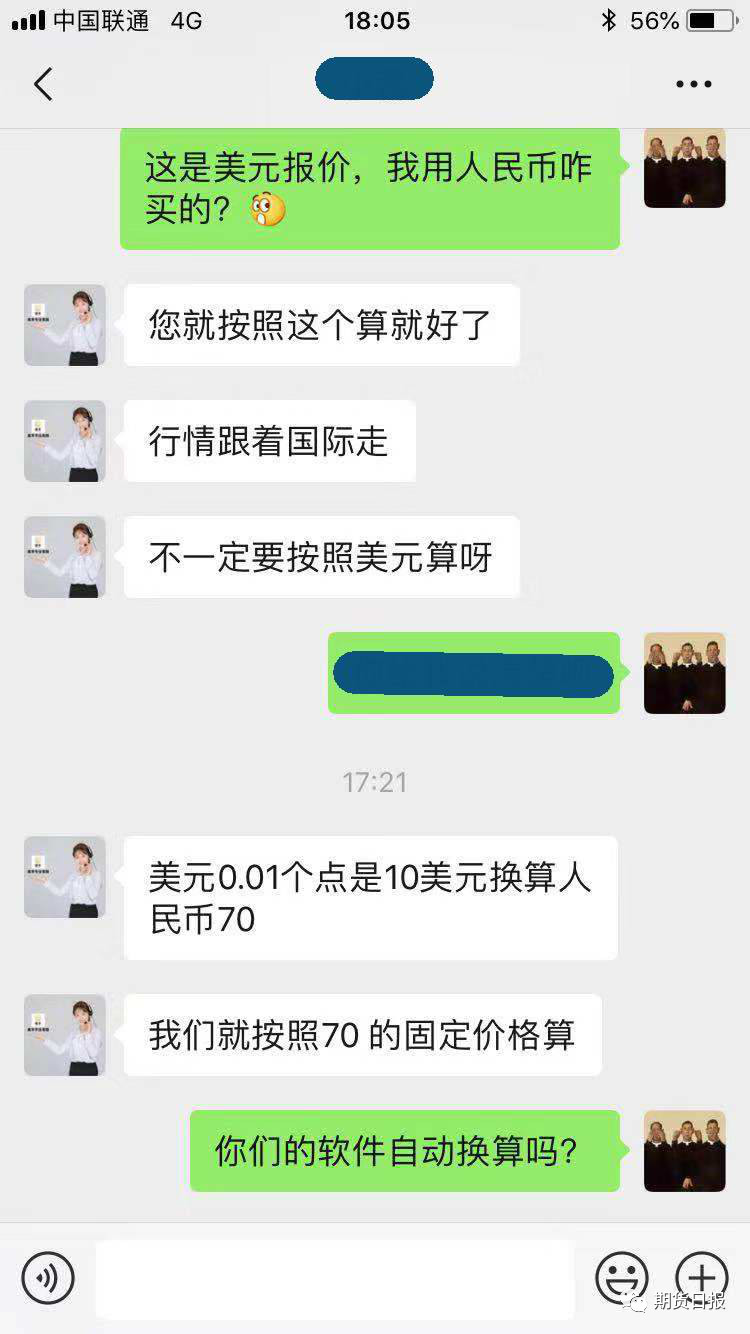View my avatar next to 你们的软件自动换算吗
Viewport: 750px width, 1334px height.
tap(684, 1151)
